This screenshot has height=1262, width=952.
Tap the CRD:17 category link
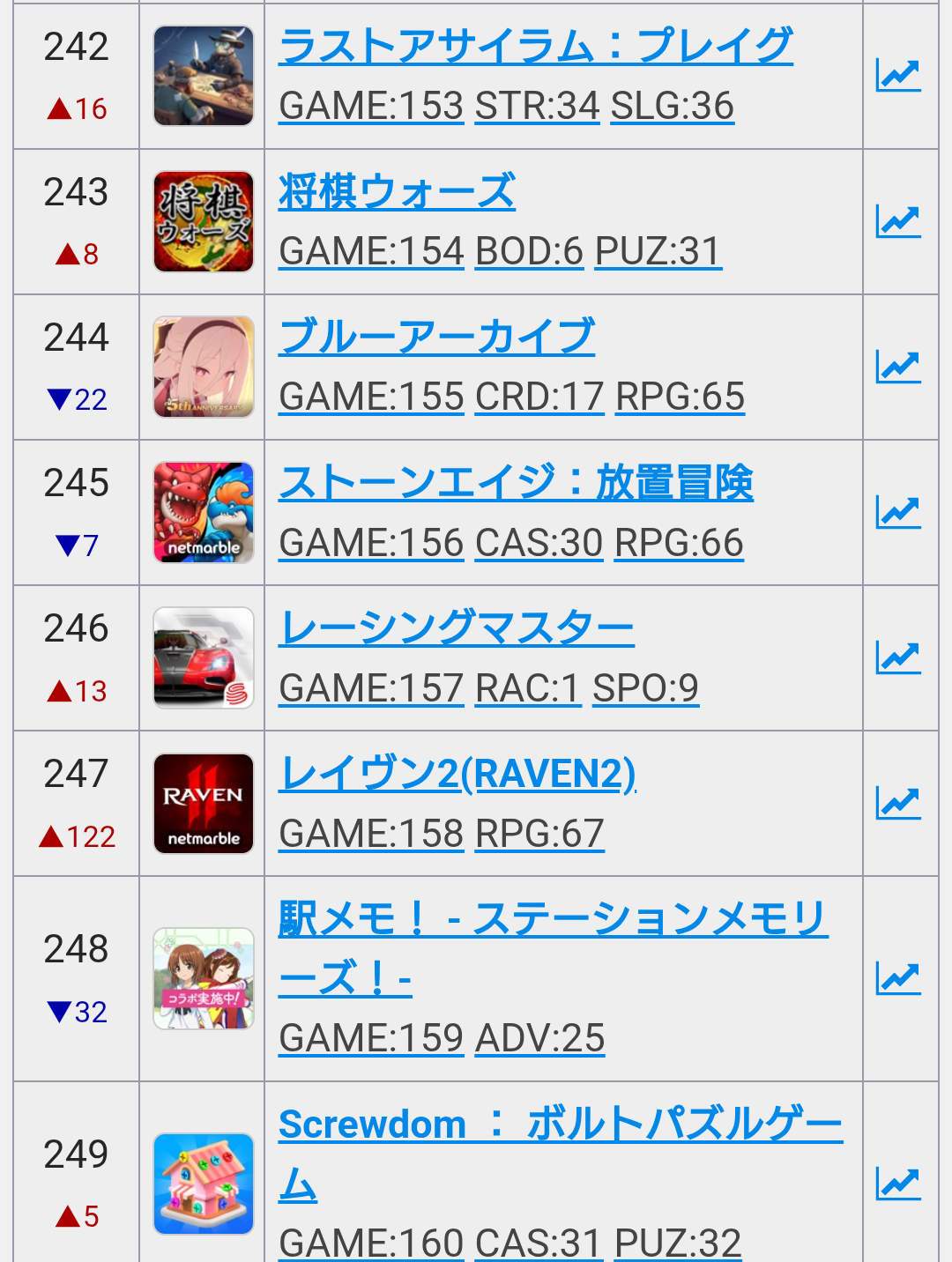(x=539, y=397)
